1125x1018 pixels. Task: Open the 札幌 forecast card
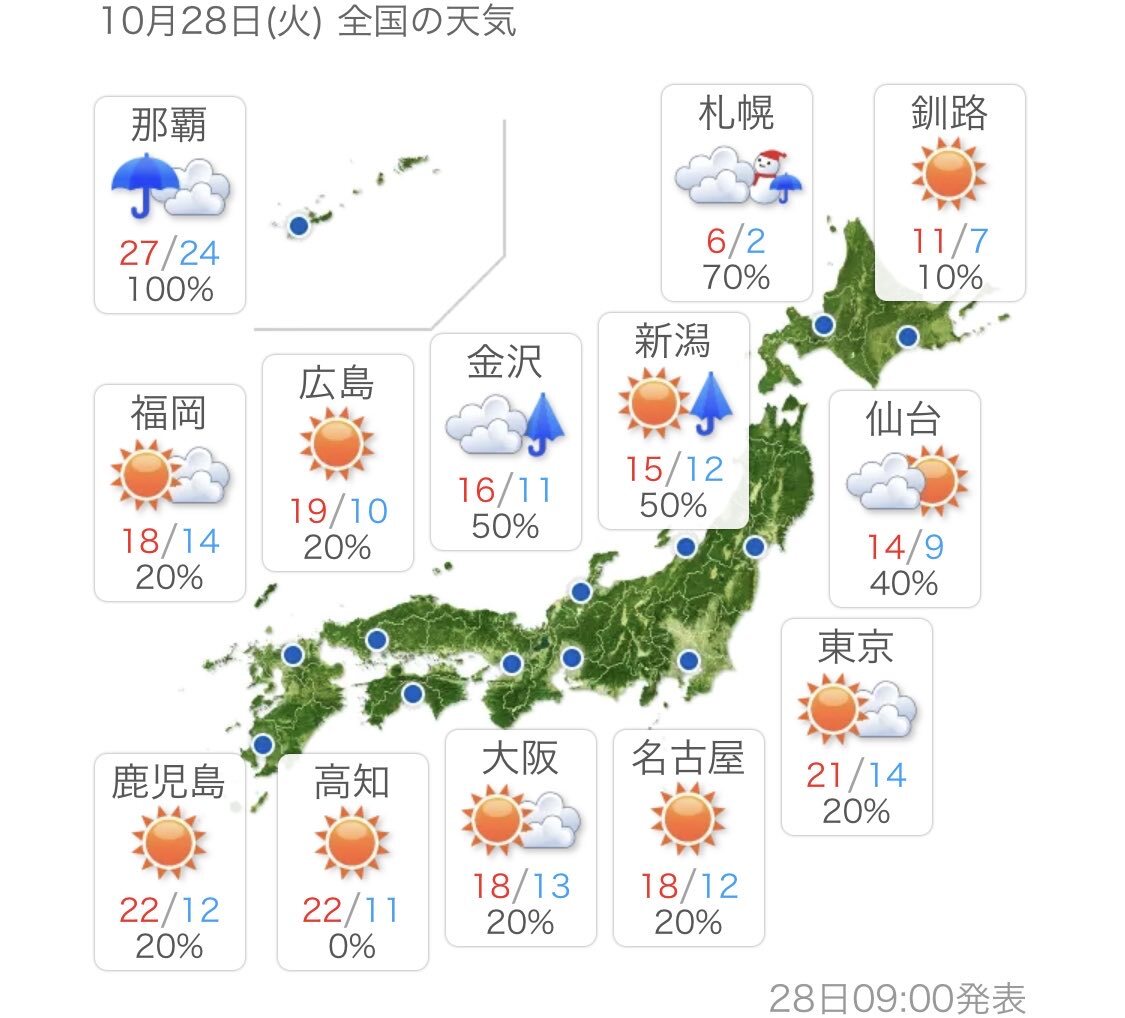tap(737, 193)
